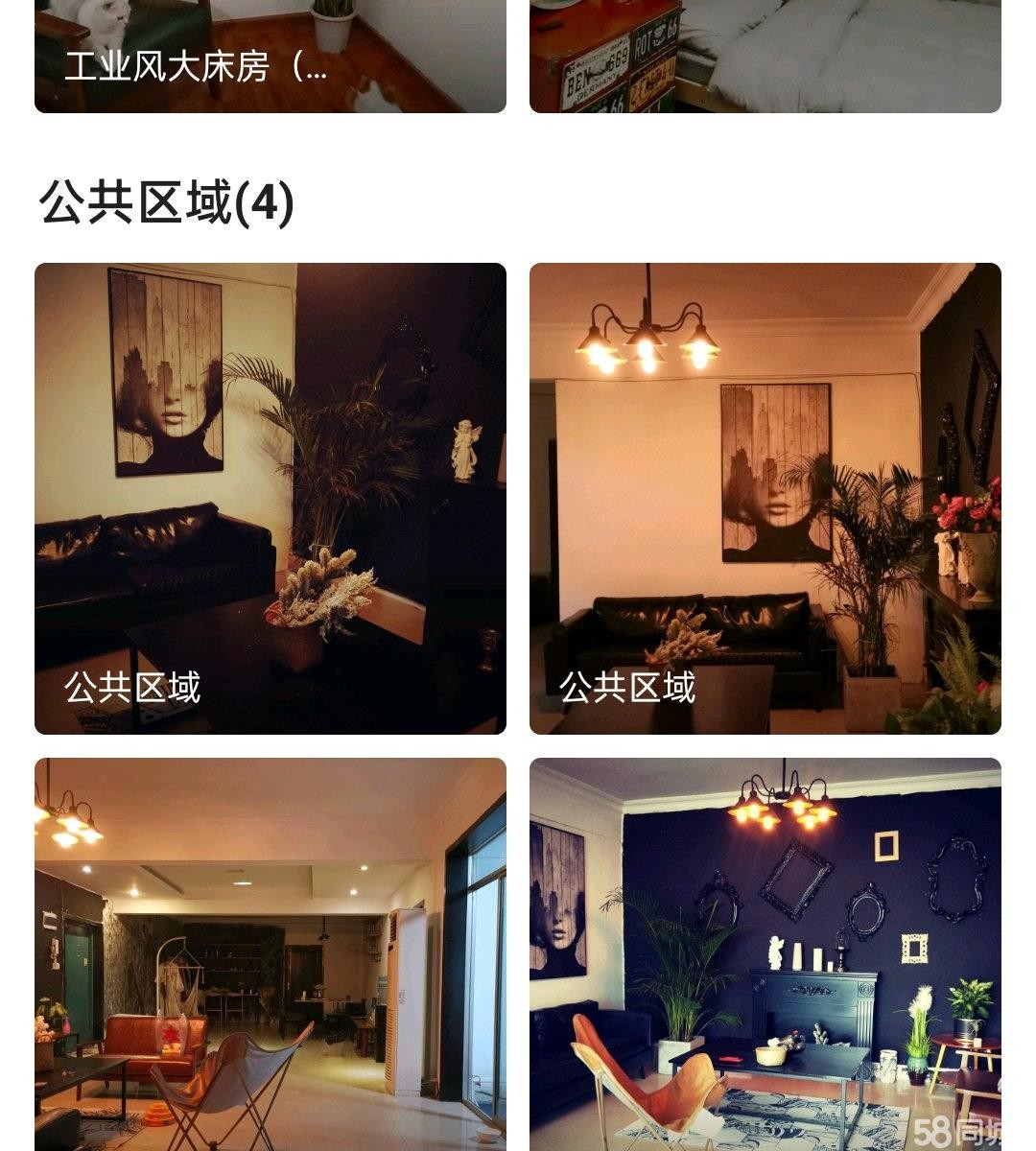Open the photo of dark wall with frames
This screenshot has height=1151, width=1036.
point(765,953)
